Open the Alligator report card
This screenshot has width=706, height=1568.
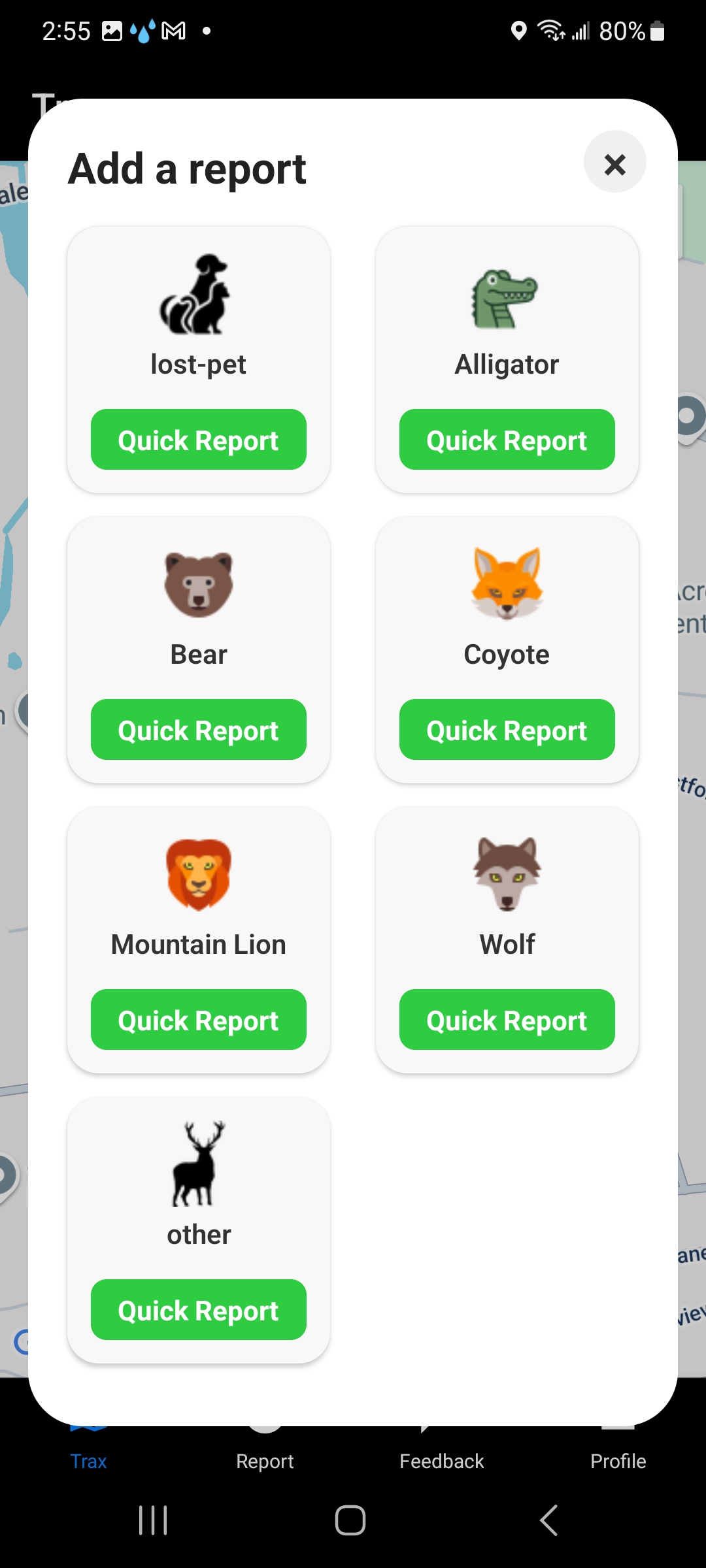pyautogui.click(x=507, y=314)
